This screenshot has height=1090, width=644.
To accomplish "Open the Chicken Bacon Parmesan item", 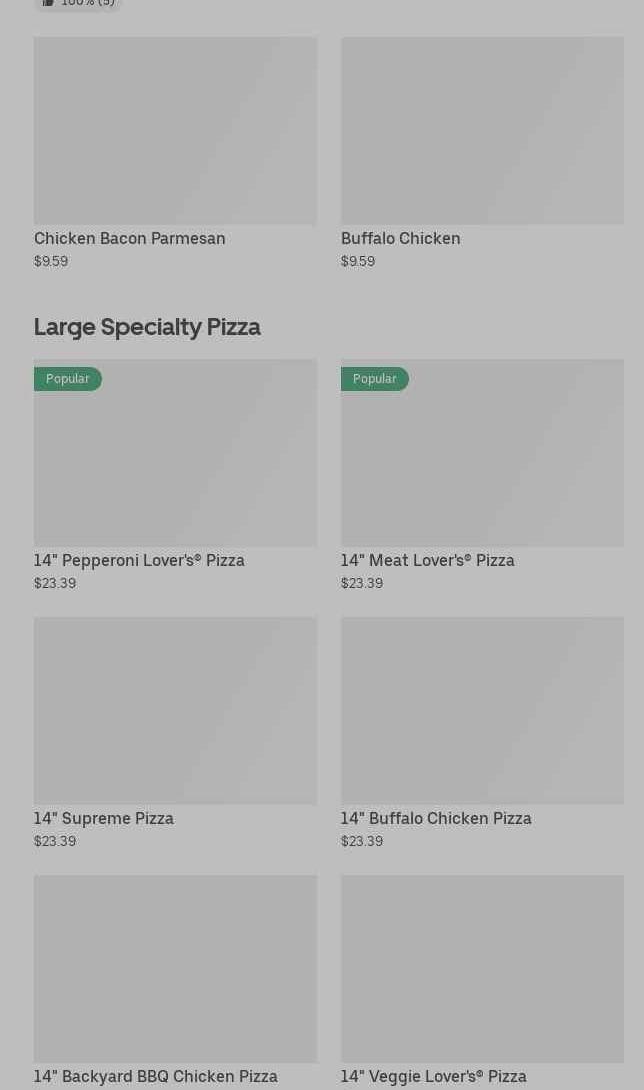I will (x=175, y=150).
